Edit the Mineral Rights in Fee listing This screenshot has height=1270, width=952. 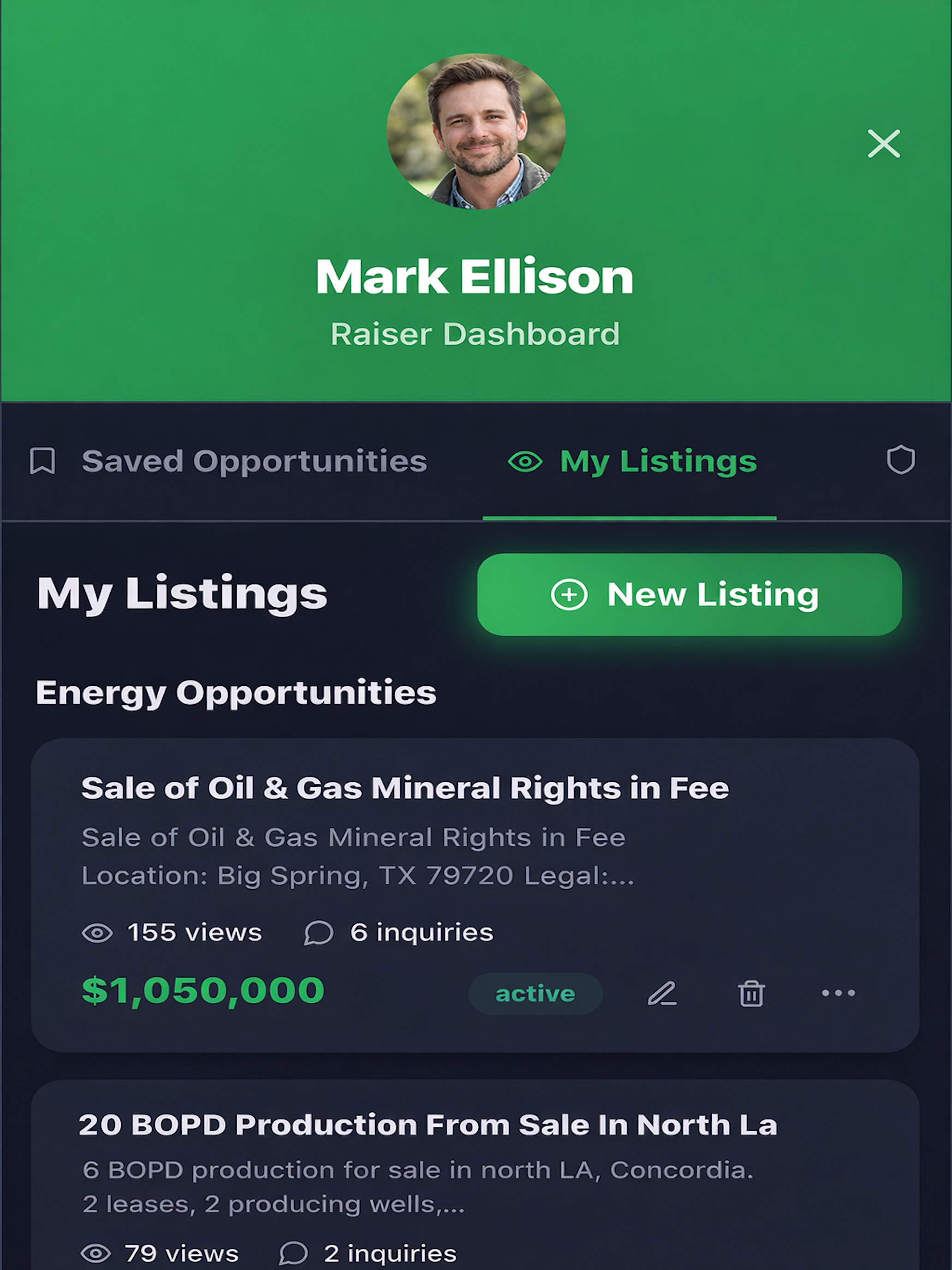[661, 993]
